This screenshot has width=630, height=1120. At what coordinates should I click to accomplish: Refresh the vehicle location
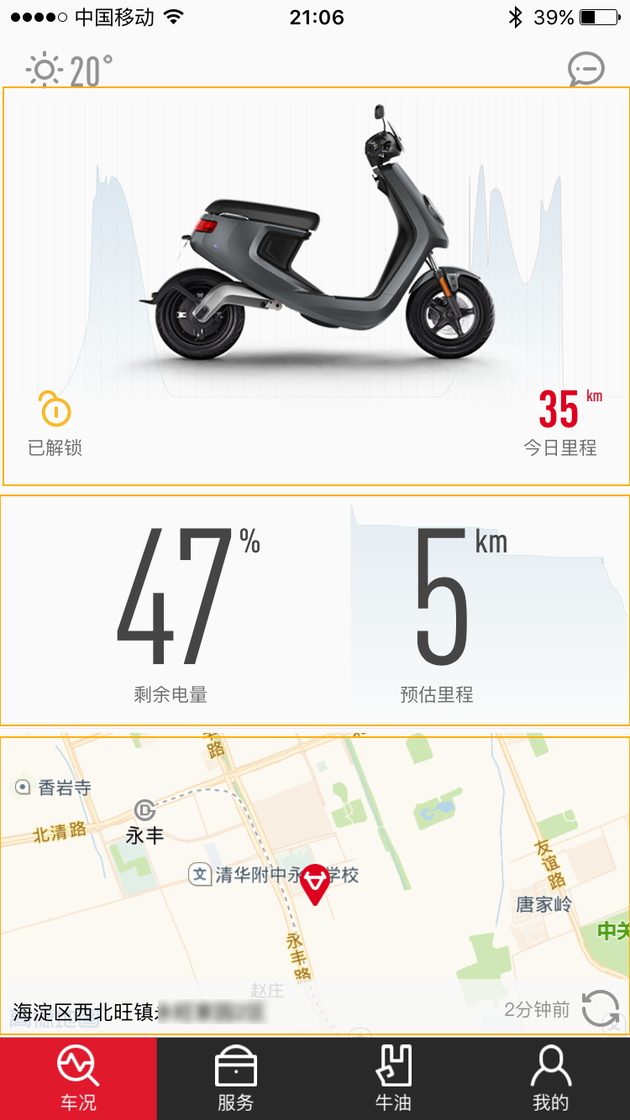point(600,1008)
